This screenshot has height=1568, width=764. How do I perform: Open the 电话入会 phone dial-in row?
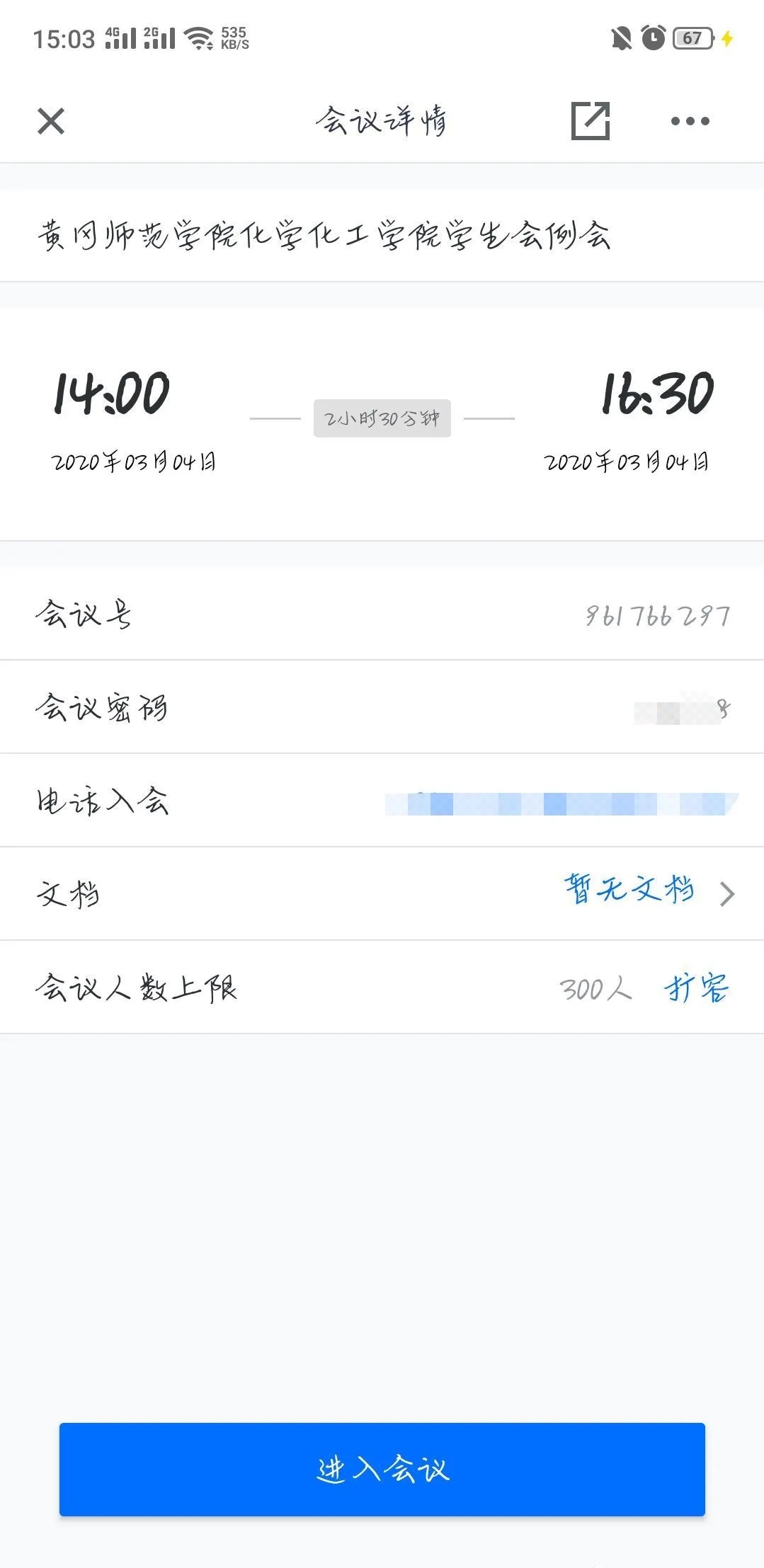(x=382, y=801)
